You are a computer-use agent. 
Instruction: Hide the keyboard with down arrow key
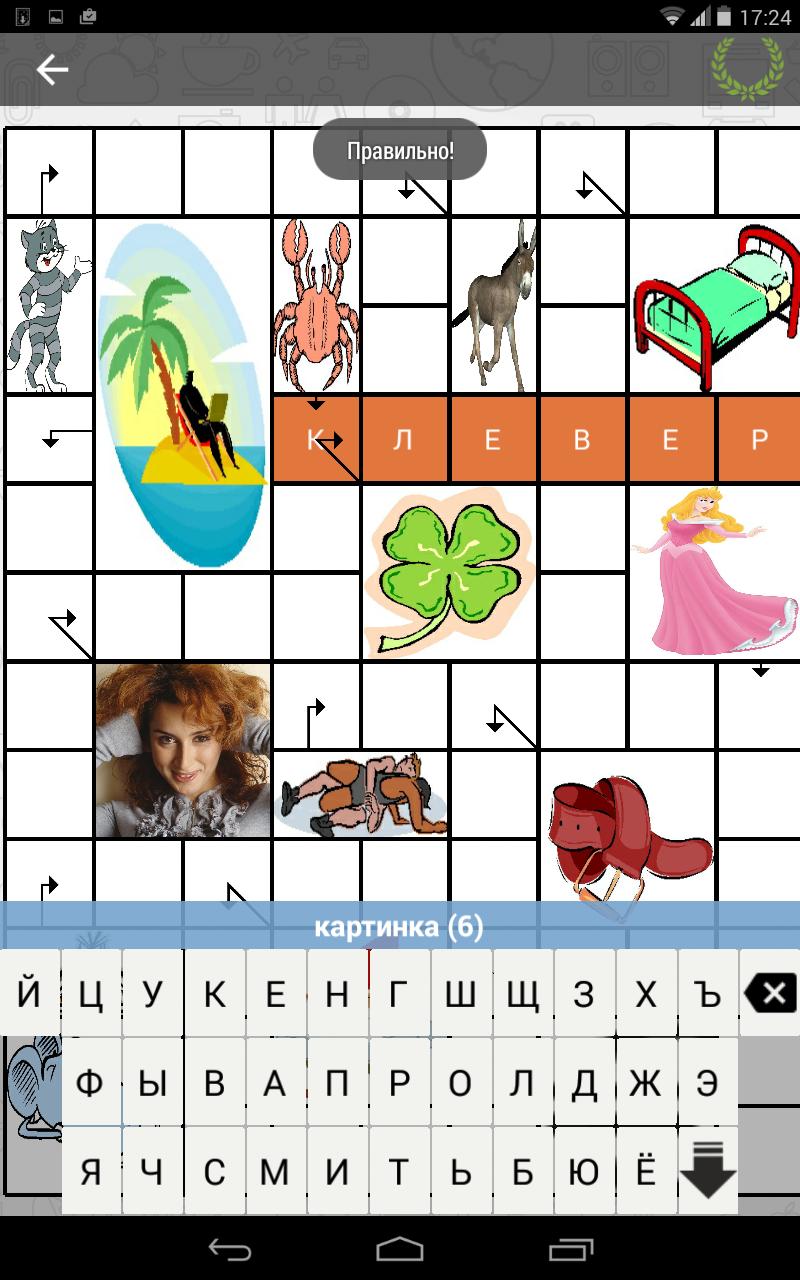pos(708,1170)
